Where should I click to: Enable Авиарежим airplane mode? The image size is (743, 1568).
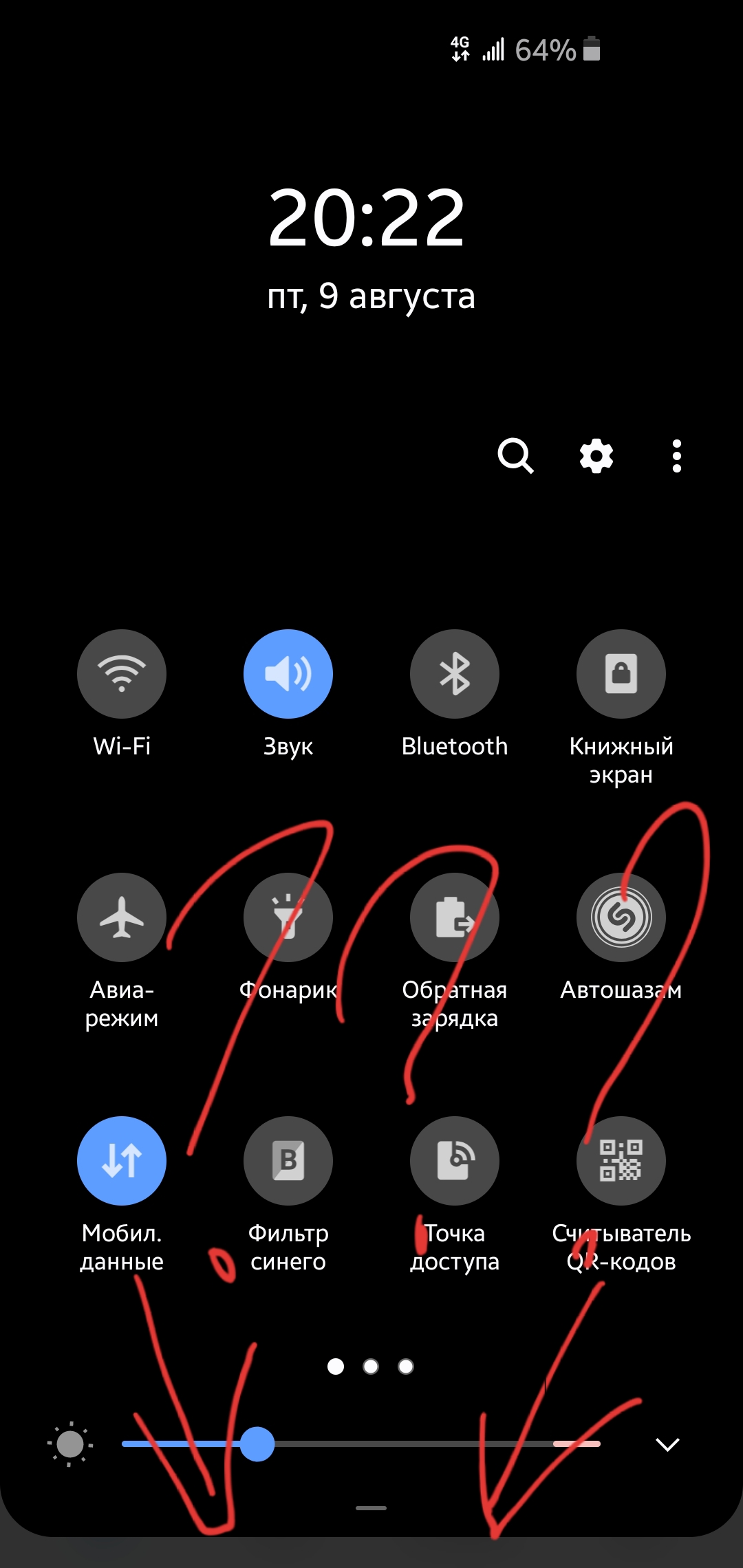[122, 917]
